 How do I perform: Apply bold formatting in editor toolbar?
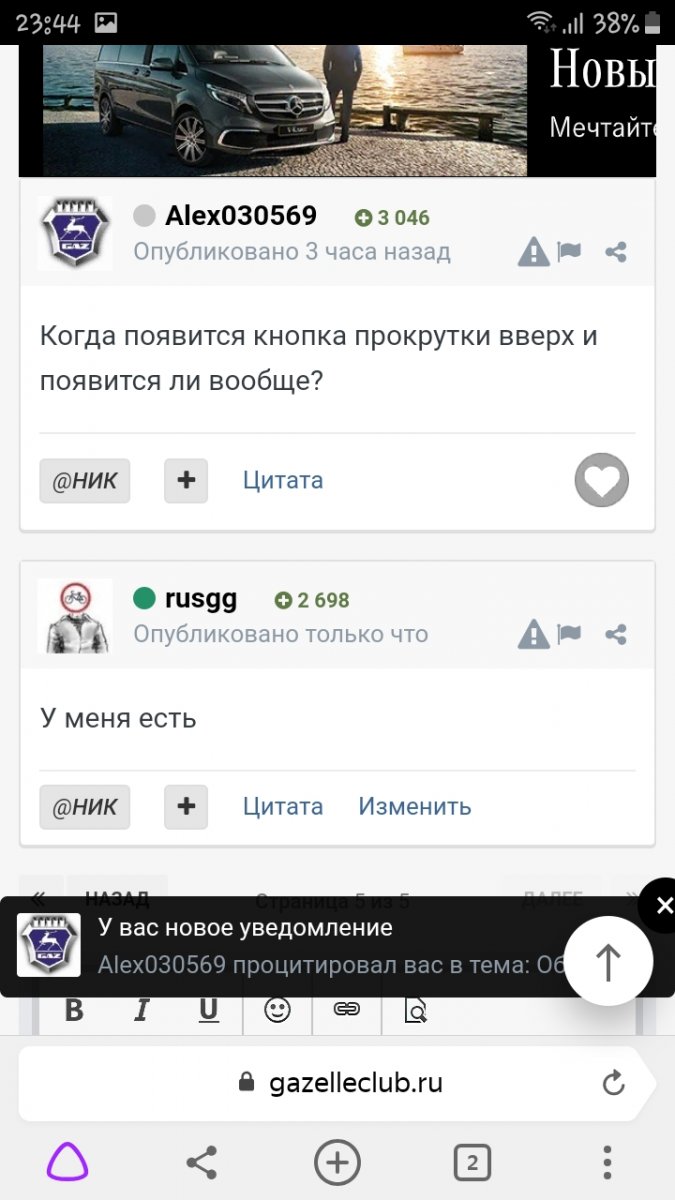74,1010
